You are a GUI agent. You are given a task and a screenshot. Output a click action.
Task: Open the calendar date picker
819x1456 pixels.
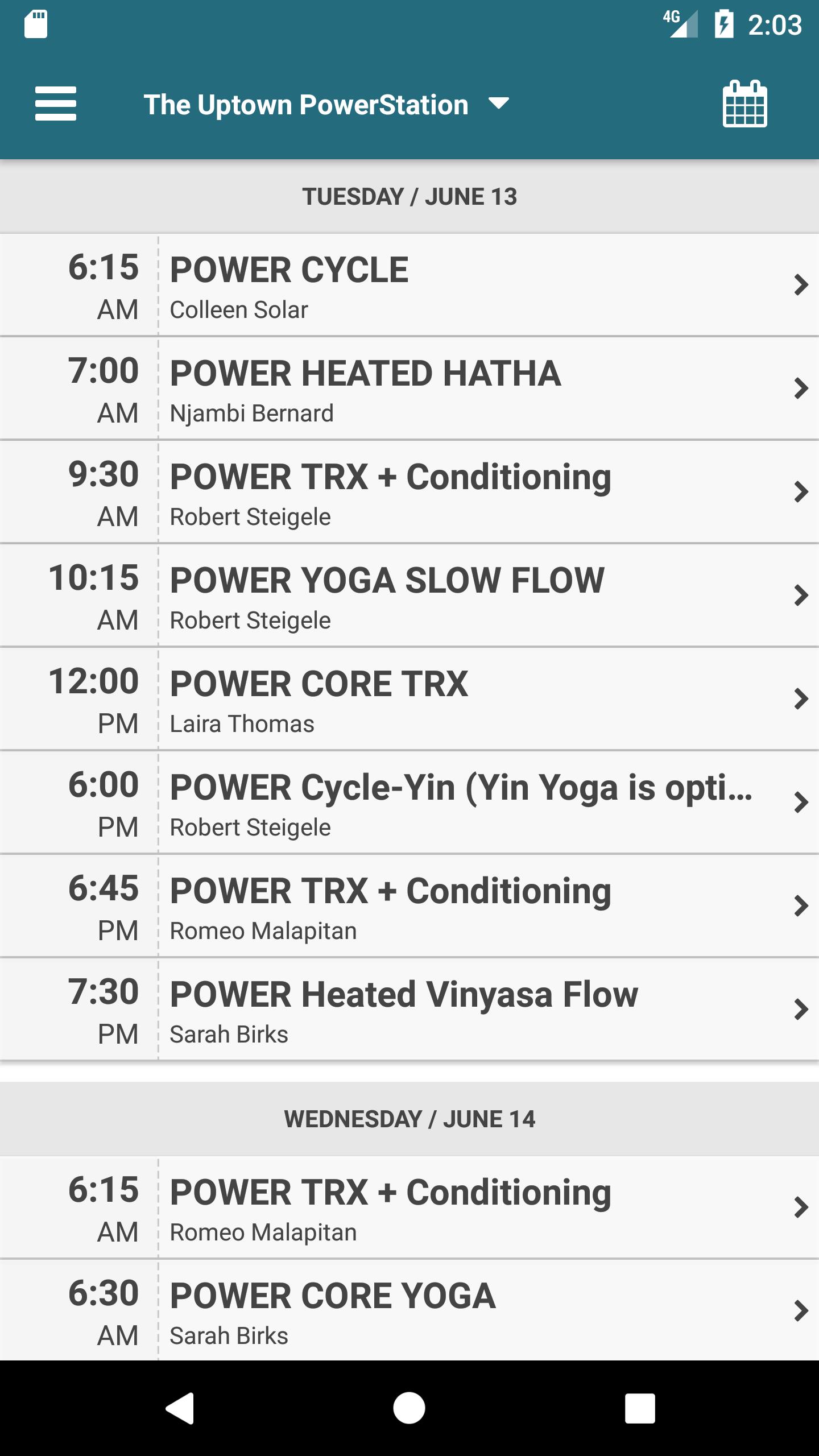tap(744, 104)
